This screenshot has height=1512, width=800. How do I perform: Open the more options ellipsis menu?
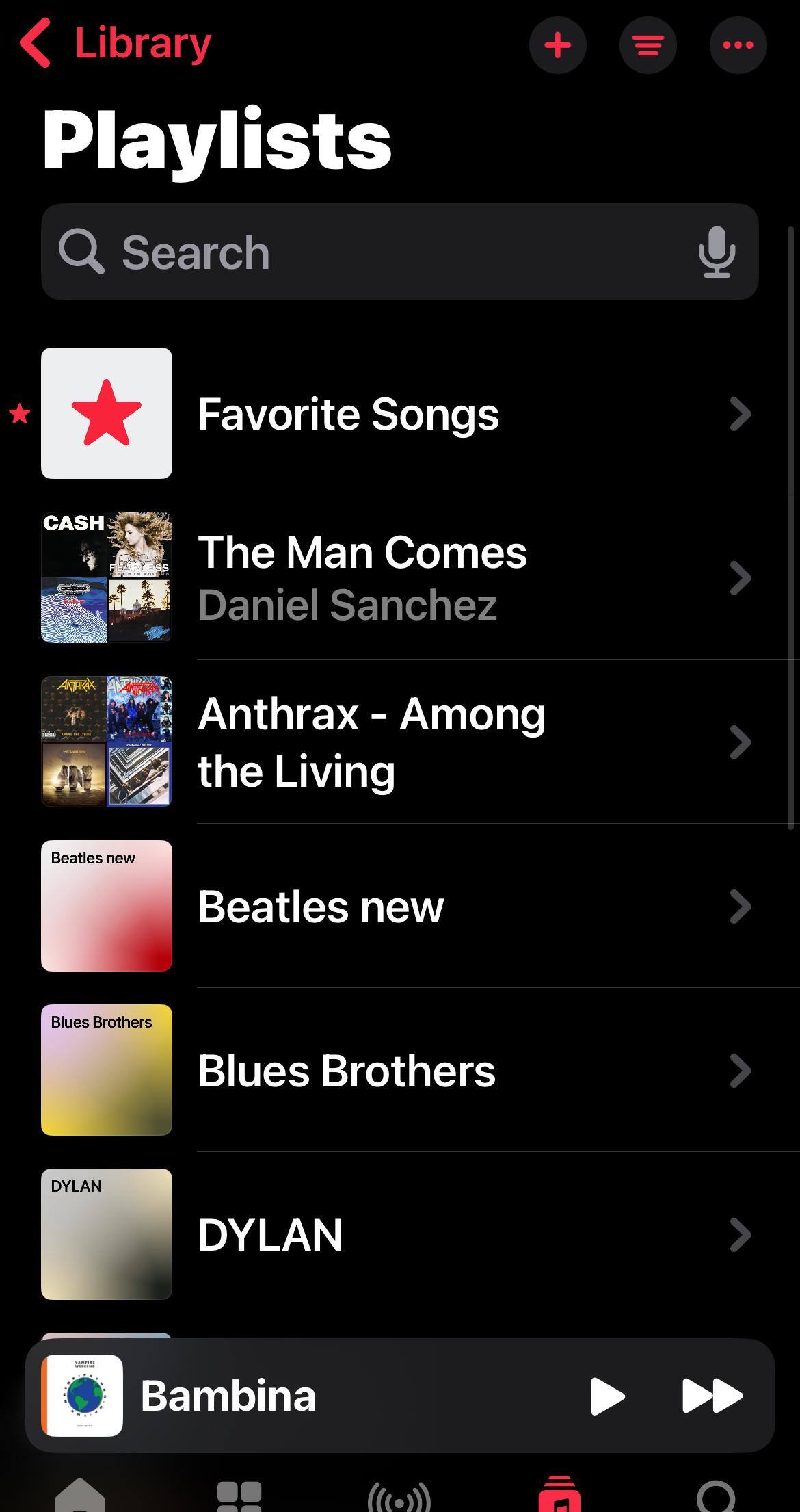[x=738, y=45]
